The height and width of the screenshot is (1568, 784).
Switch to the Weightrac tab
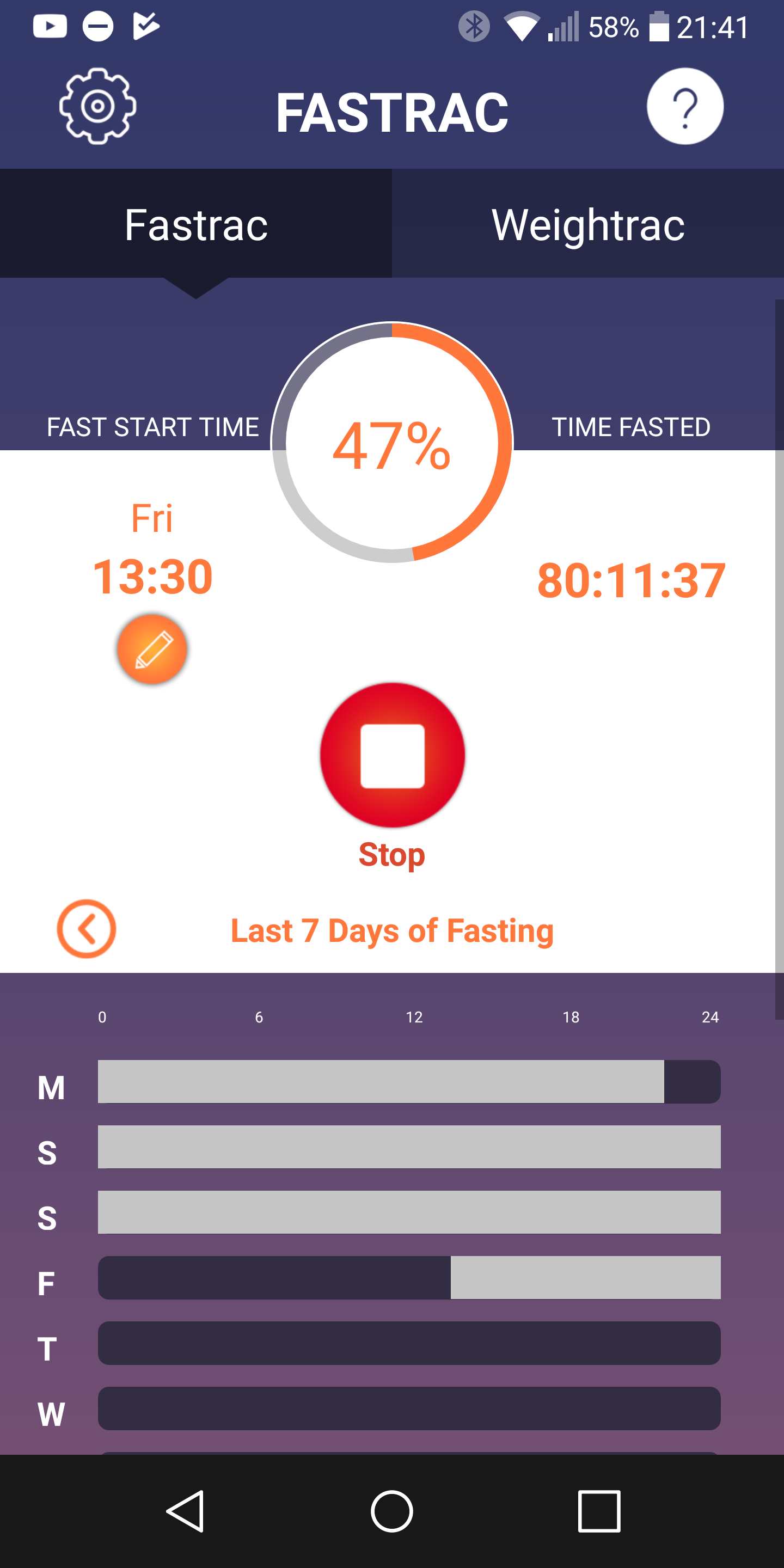588,224
